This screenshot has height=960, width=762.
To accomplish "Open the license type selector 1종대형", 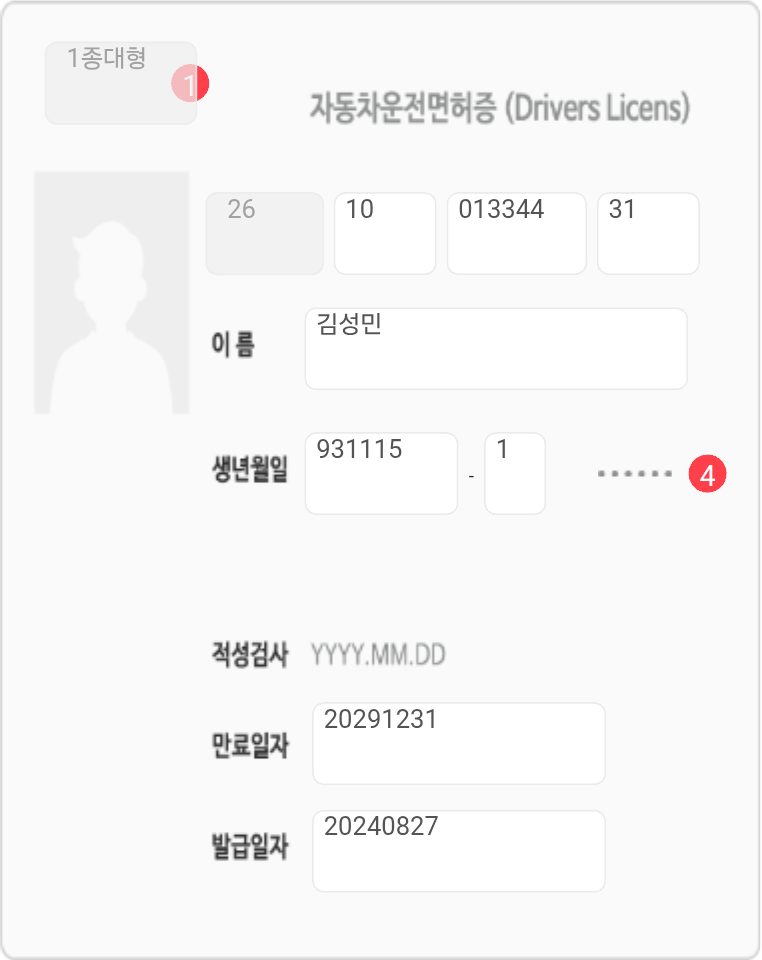I will click(121, 83).
